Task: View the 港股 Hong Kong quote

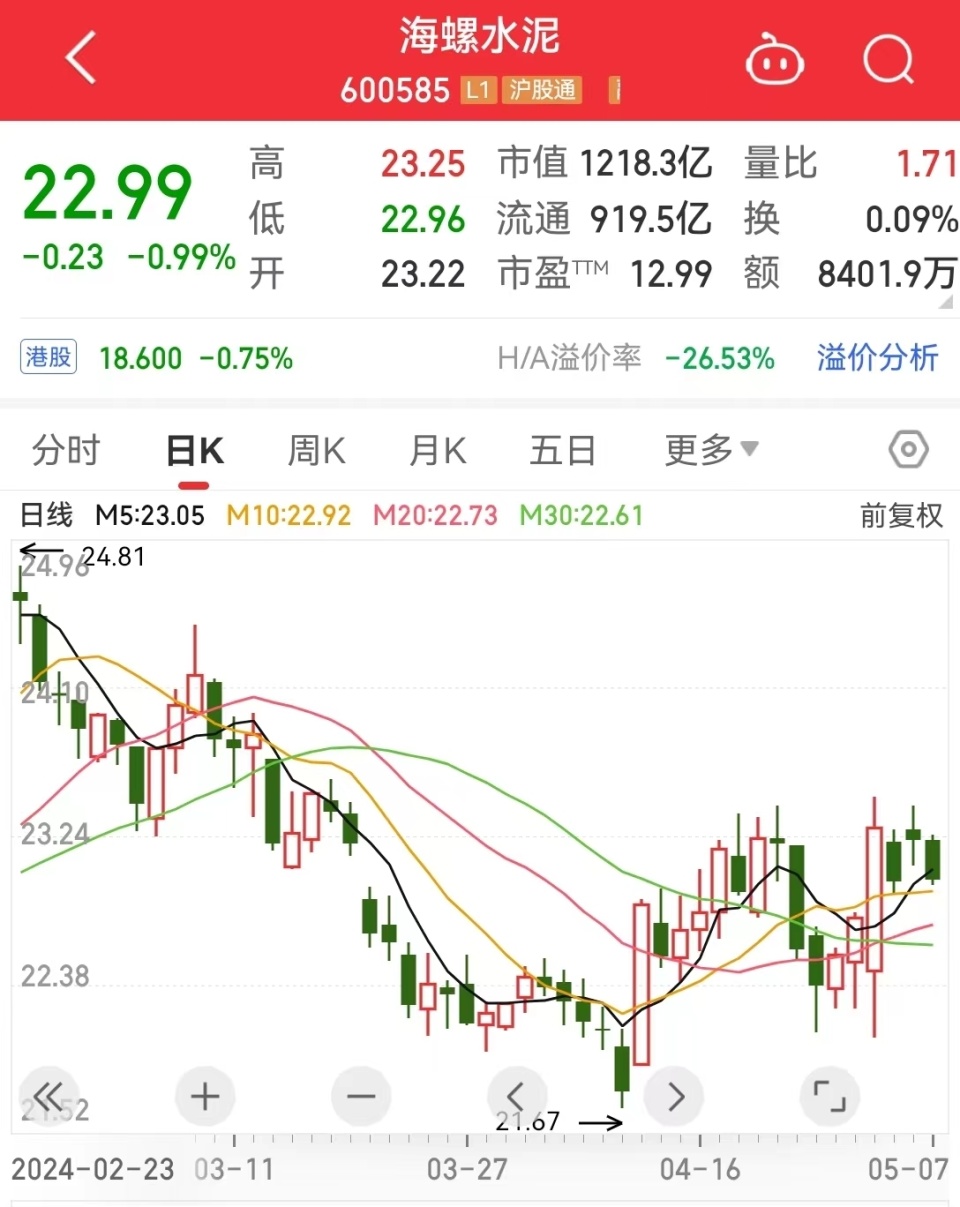Action: pyautogui.click(x=48, y=357)
